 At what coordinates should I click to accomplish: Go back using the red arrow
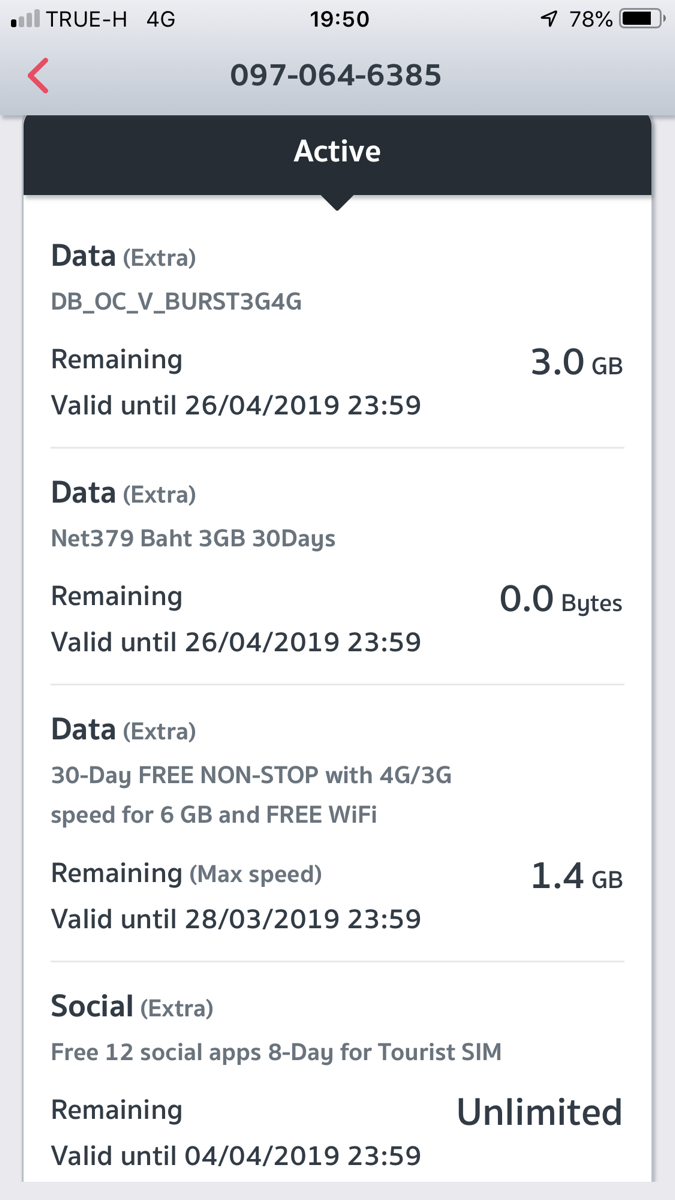(38, 76)
